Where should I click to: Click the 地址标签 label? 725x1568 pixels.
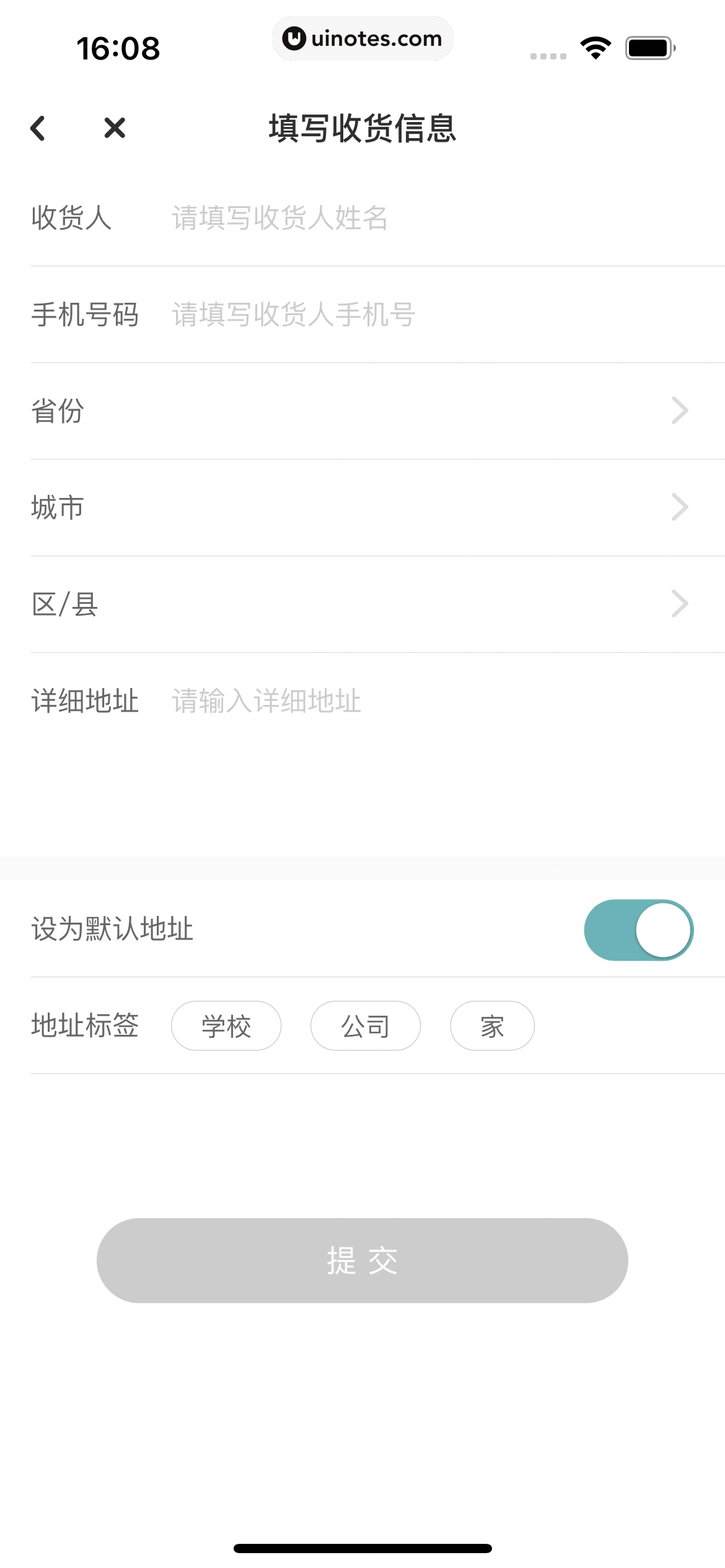click(x=86, y=1026)
